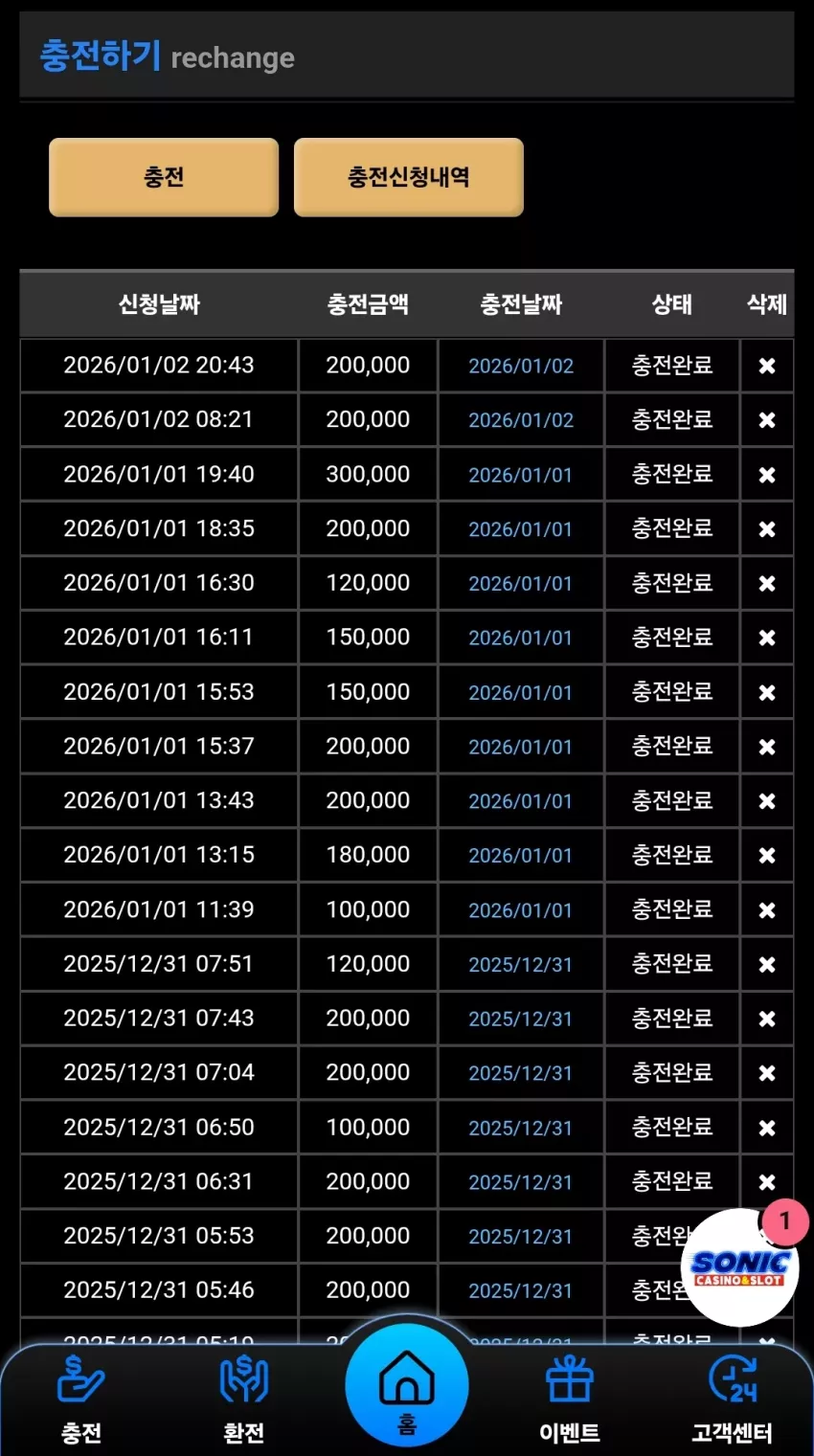
Task: Tap the 충전 button
Action: click(164, 177)
